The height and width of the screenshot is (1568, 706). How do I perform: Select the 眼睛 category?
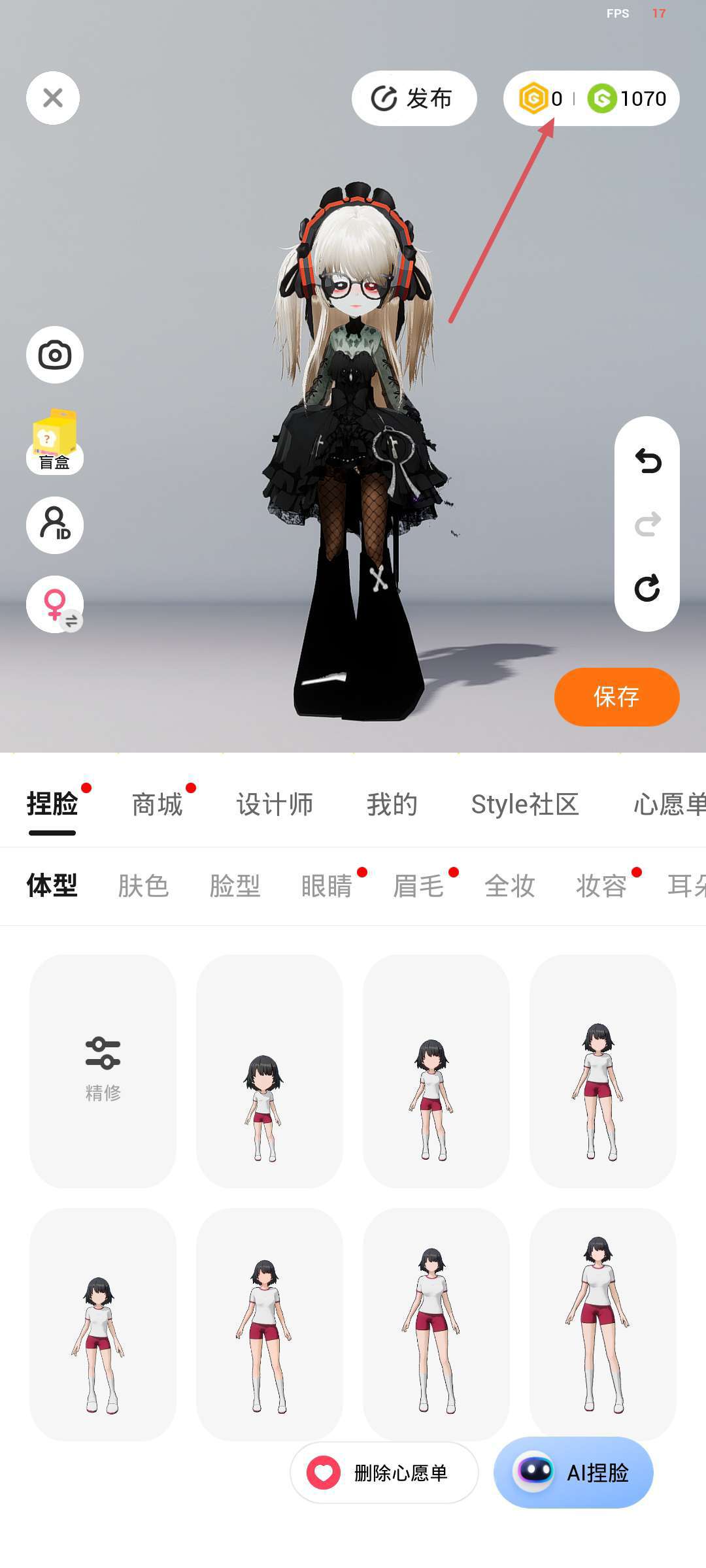pos(327,886)
